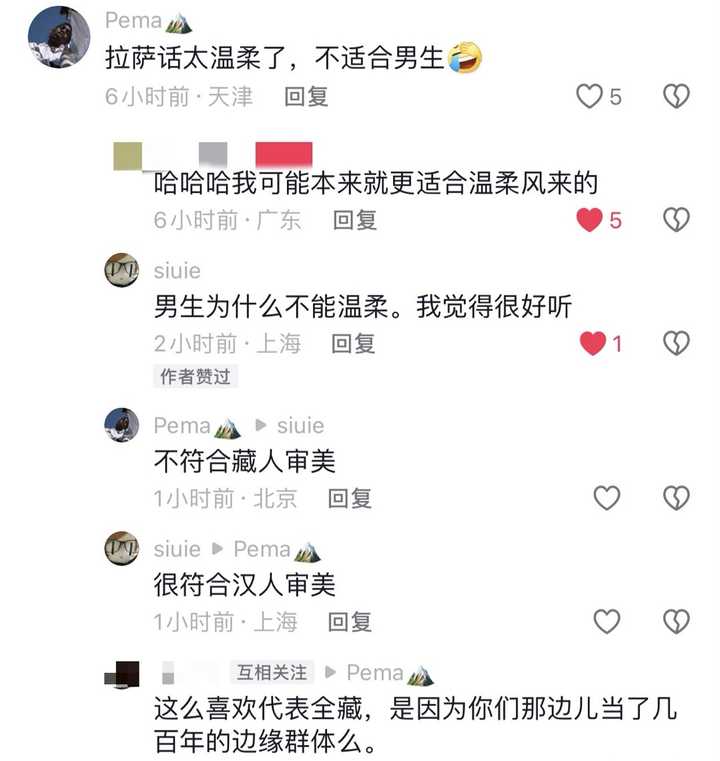Open Pema's profile from top comment avatar
The width and height of the screenshot is (720, 761).
tap(58, 37)
